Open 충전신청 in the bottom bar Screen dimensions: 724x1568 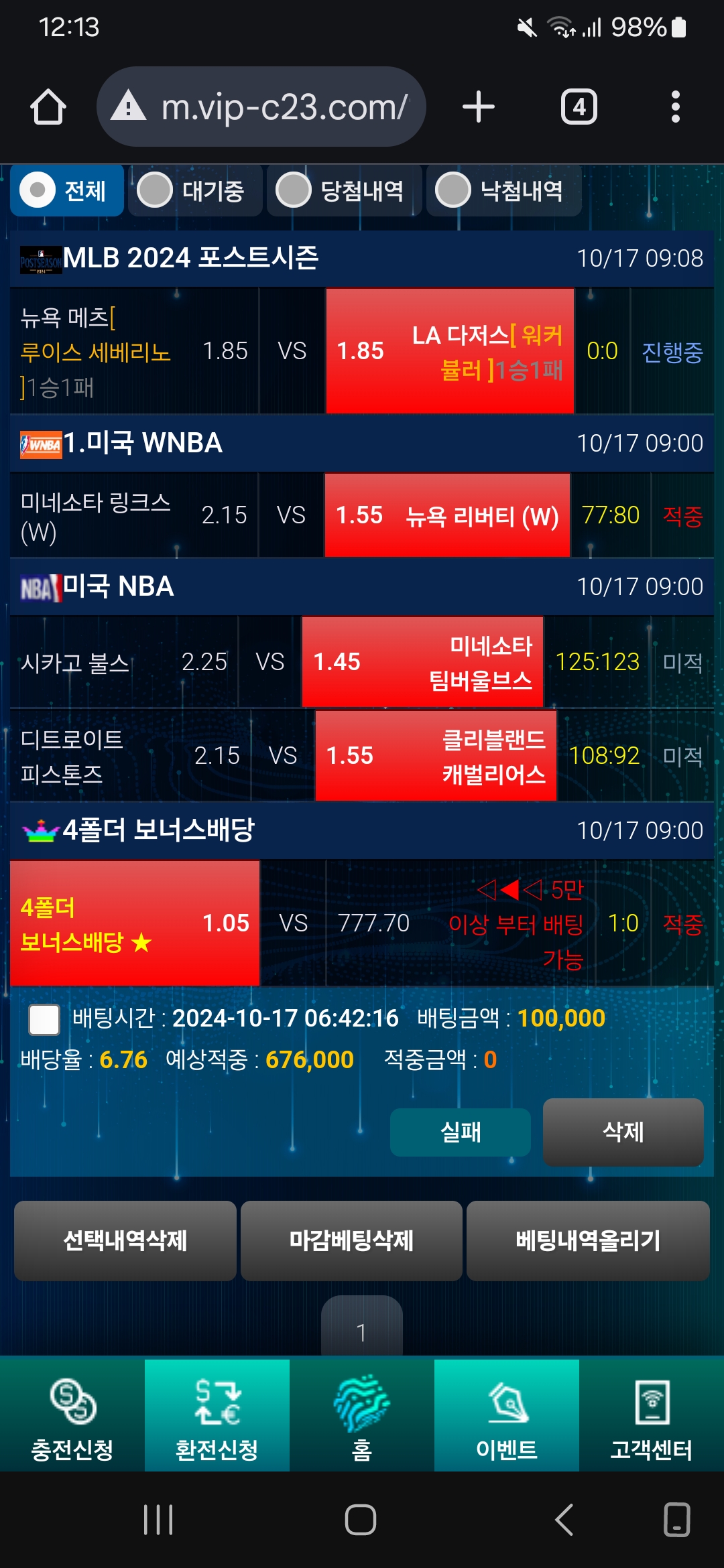coord(72,1417)
